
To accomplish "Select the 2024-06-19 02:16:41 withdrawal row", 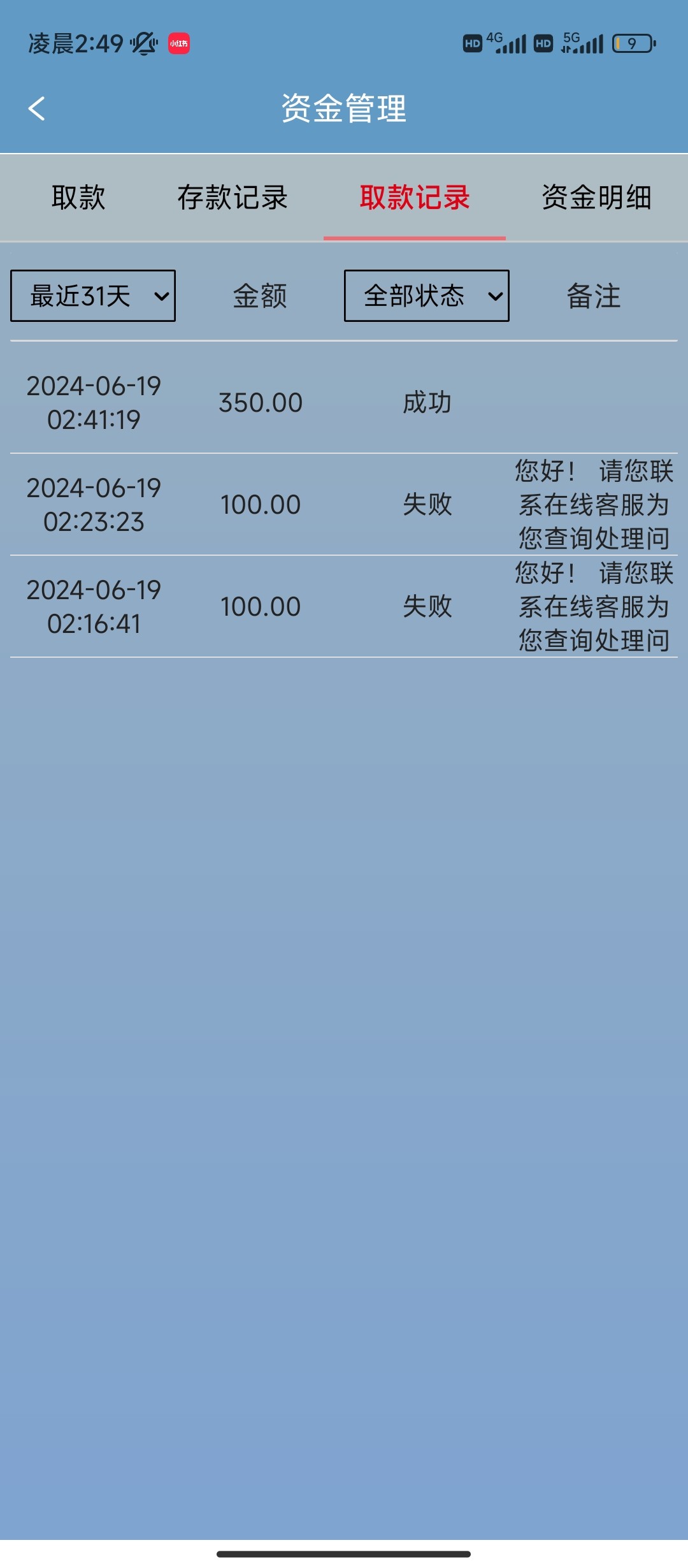I will pyautogui.click(x=344, y=606).
